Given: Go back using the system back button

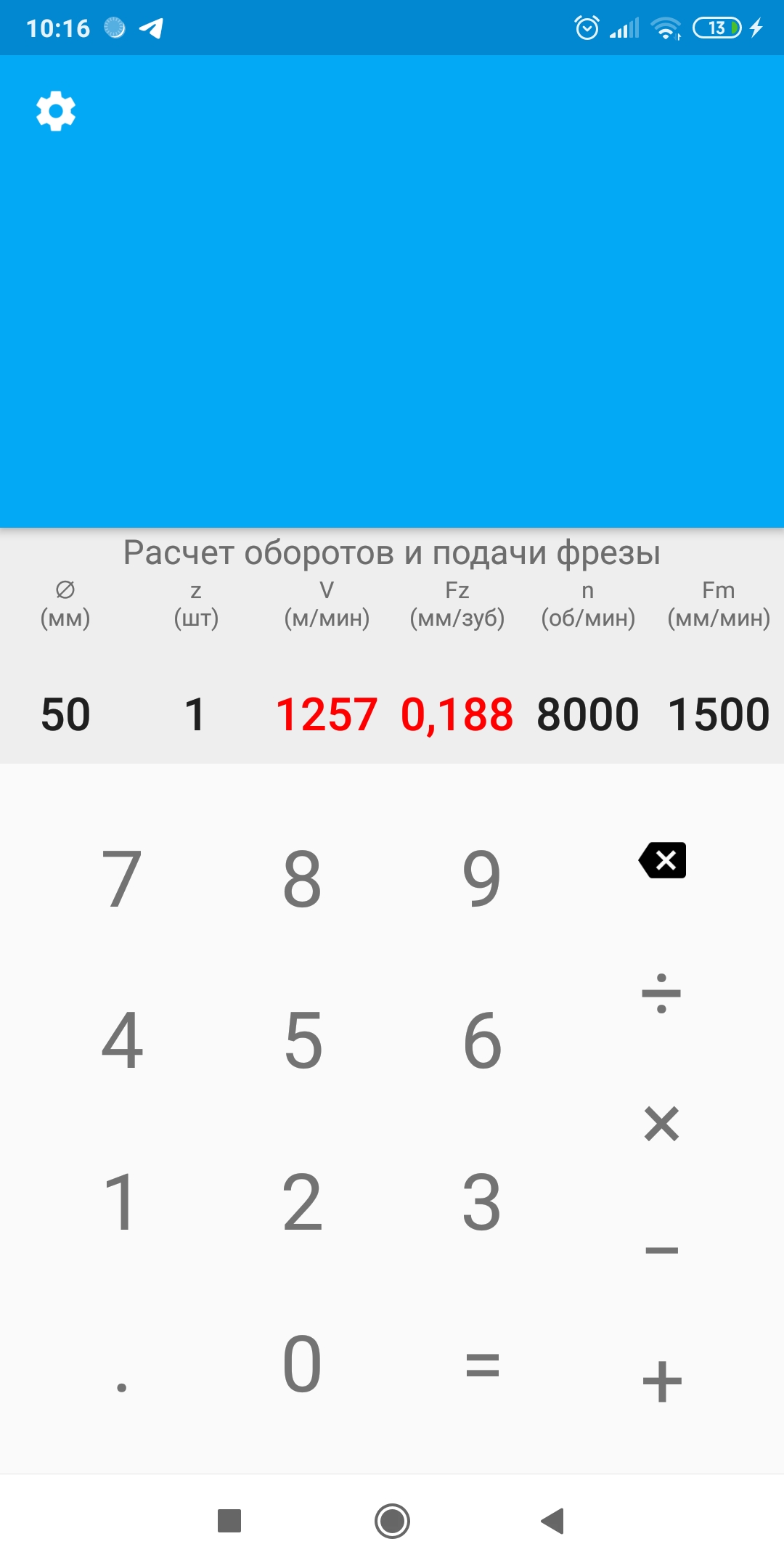Looking at the screenshot, I should tap(553, 1520).
